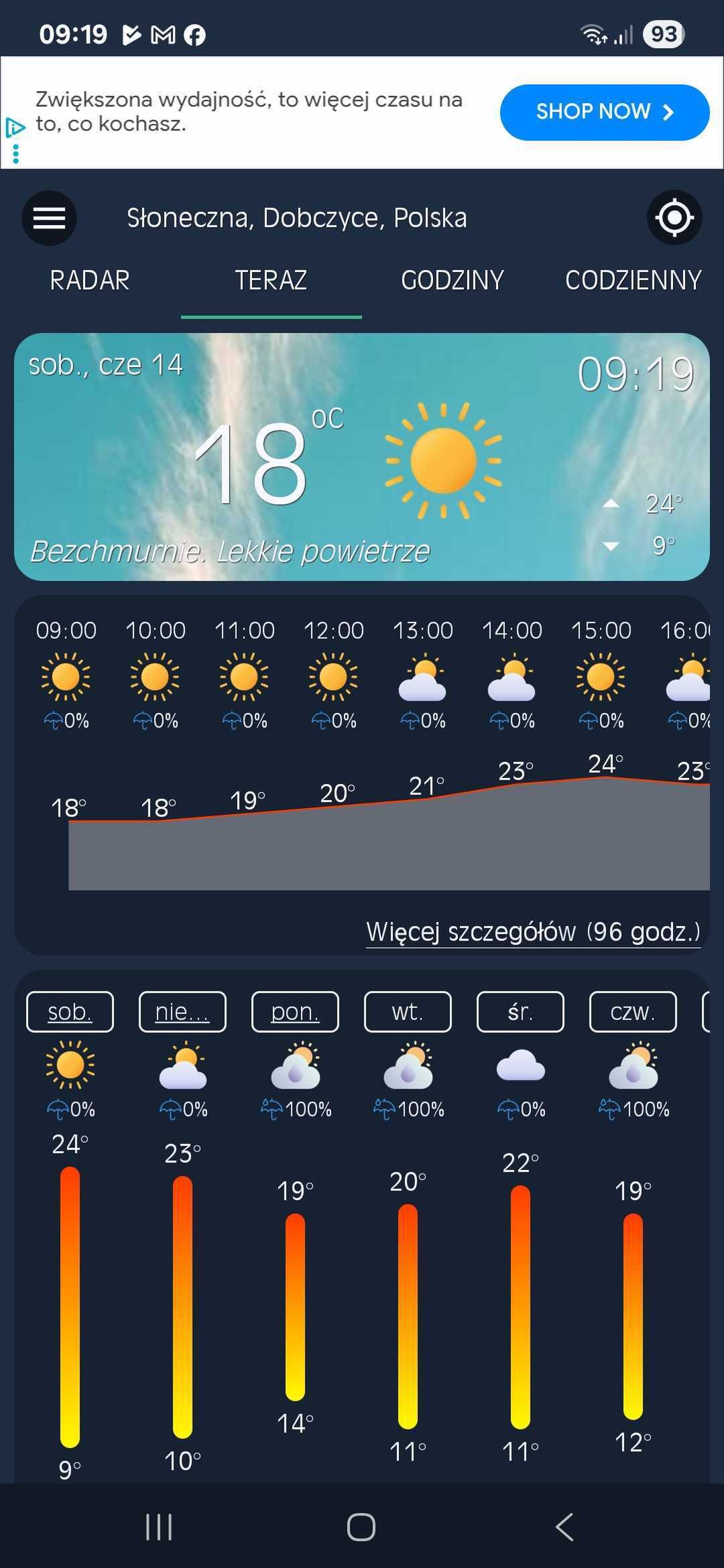Viewport: 724px width, 1568px height.
Task: Open the nie... day forecast
Action: (x=182, y=1012)
